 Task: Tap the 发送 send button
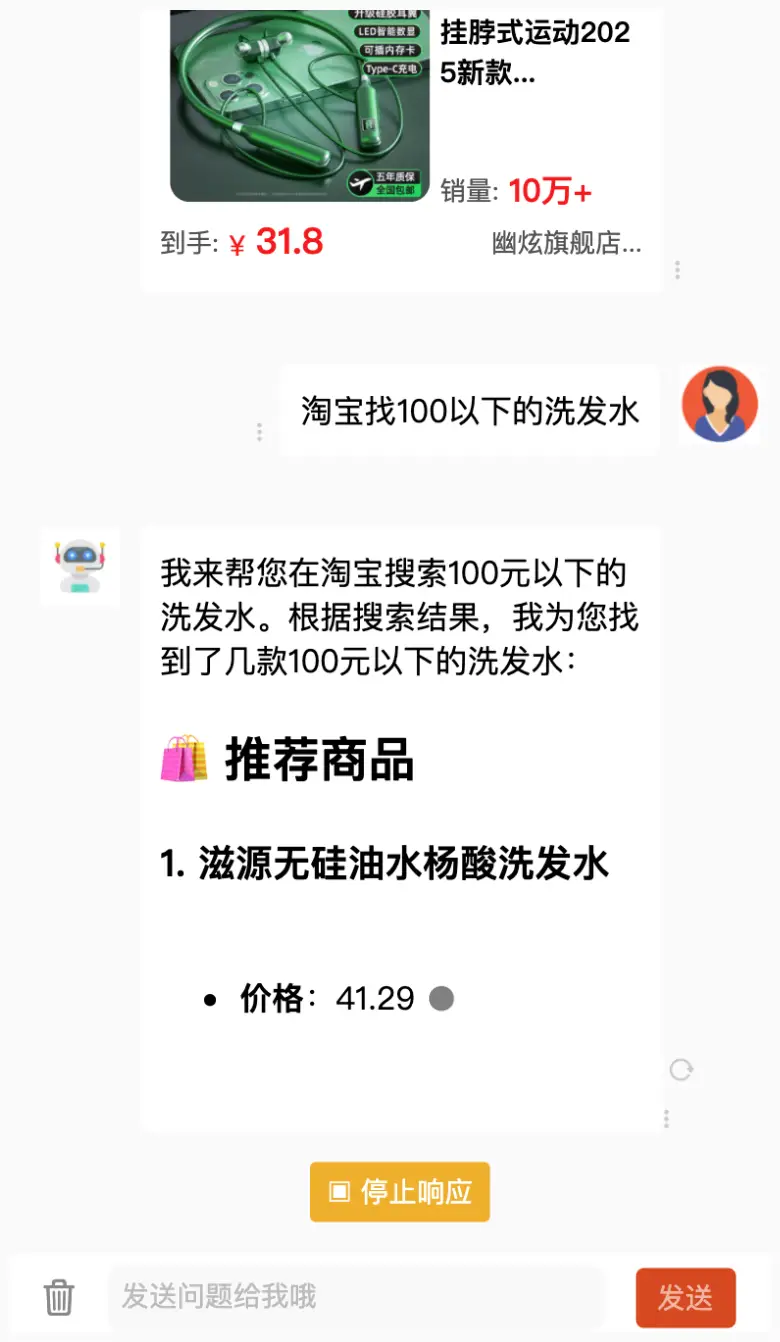pyautogui.click(x=685, y=1298)
